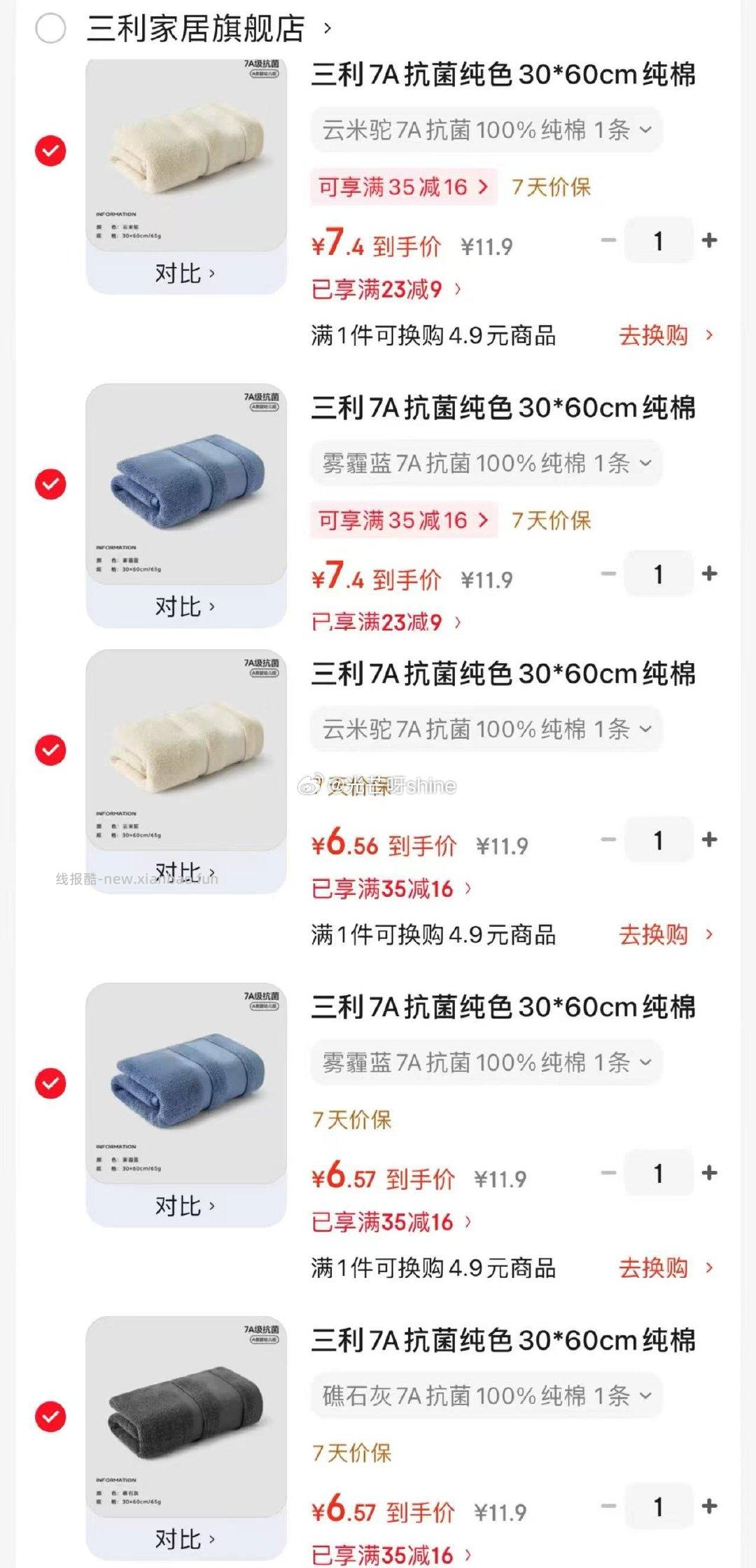Open the 云米驼 SKU selector dropdown
756x1568 pixels.
(x=488, y=130)
